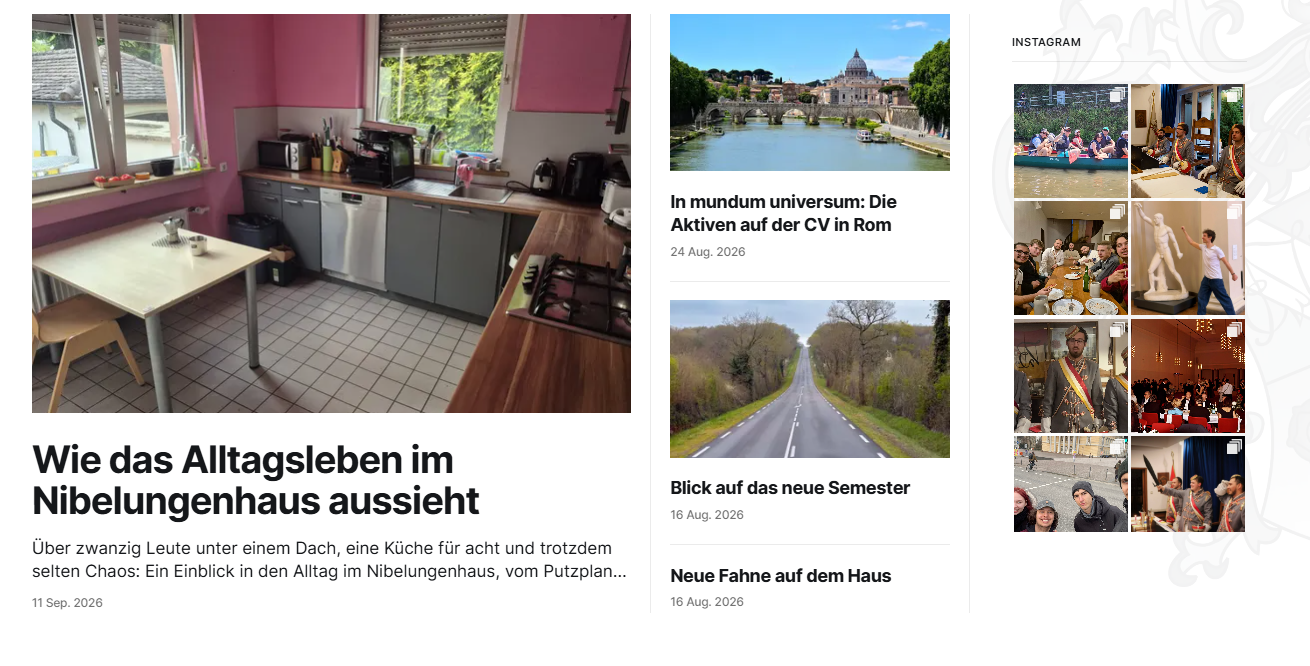
Task: Open the Instagram post of the red banquet hall
Action: [x=1188, y=375]
